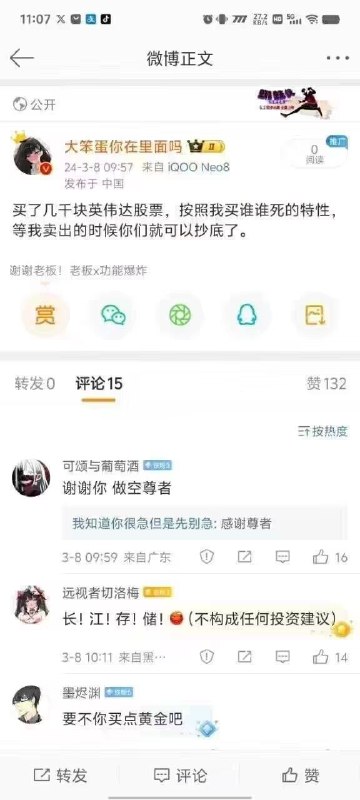Go back using the top-left arrow
This screenshot has width=360, height=800.
point(21,59)
